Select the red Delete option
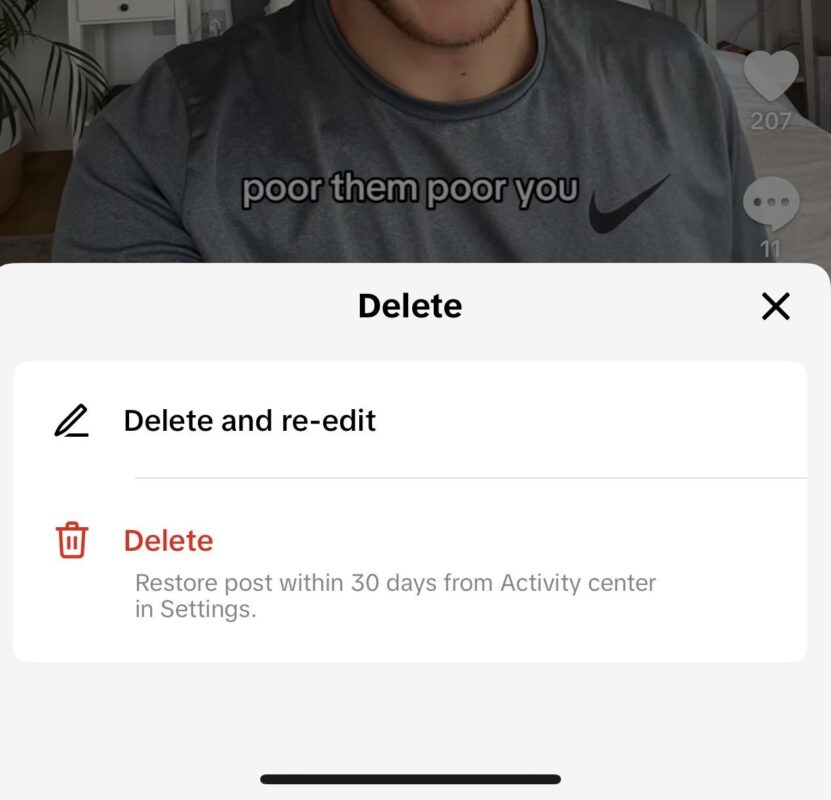This screenshot has width=831, height=800. click(x=168, y=541)
